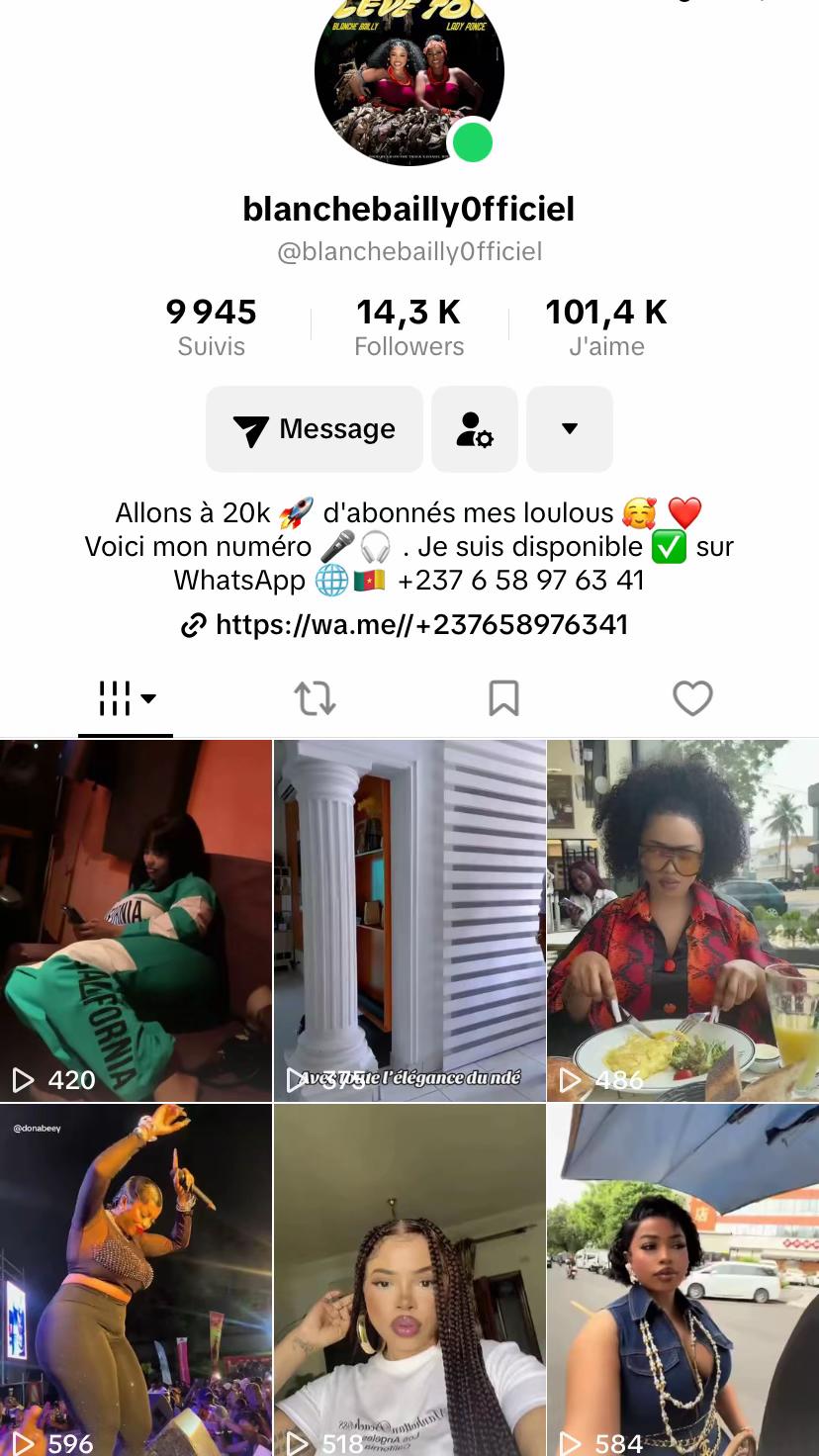Viewport: 819px width, 1456px height.
Task: Switch to the reposts tab
Action: [315, 698]
